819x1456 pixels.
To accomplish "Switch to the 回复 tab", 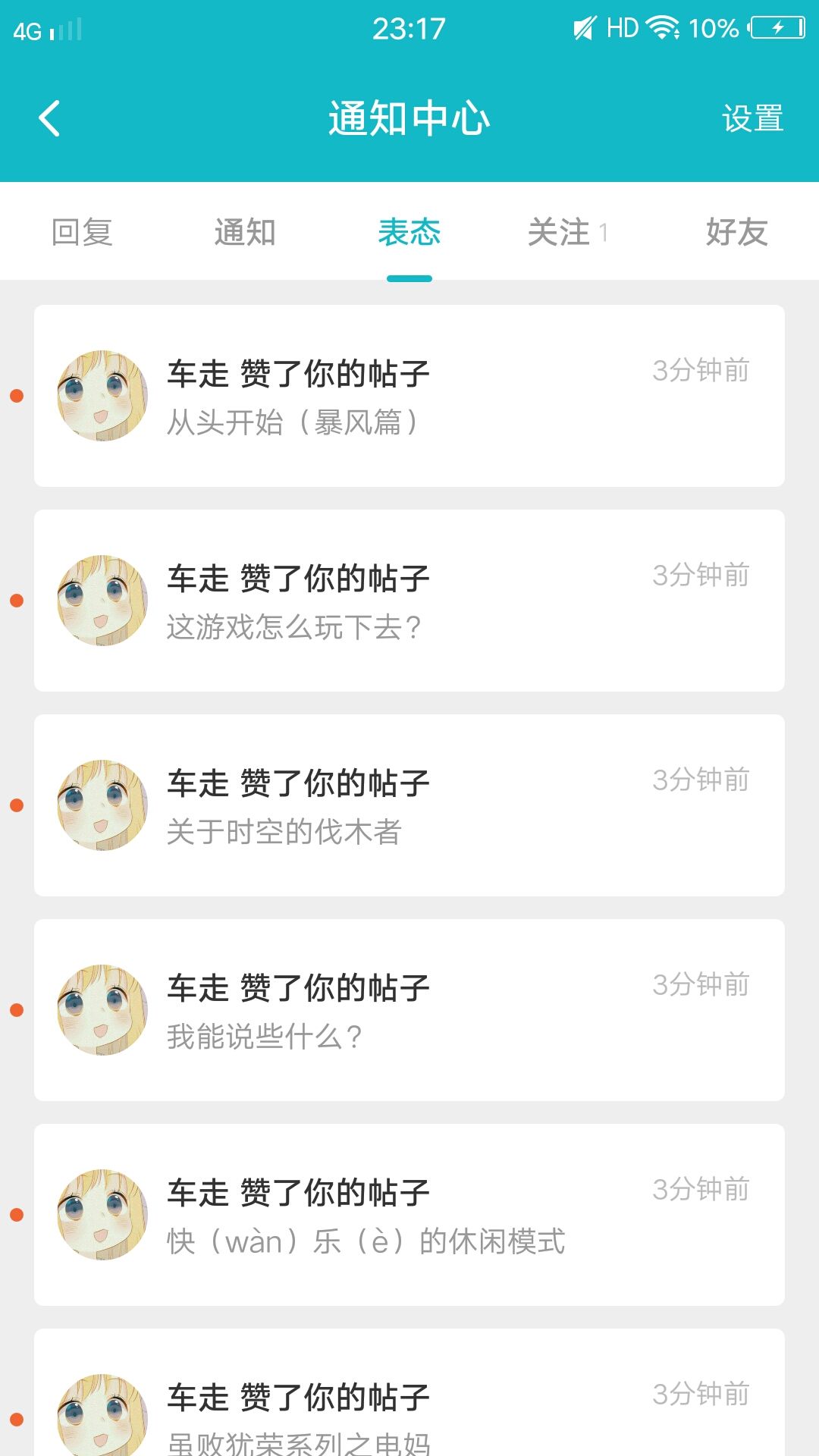I will pyautogui.click(x=82, y=232).
